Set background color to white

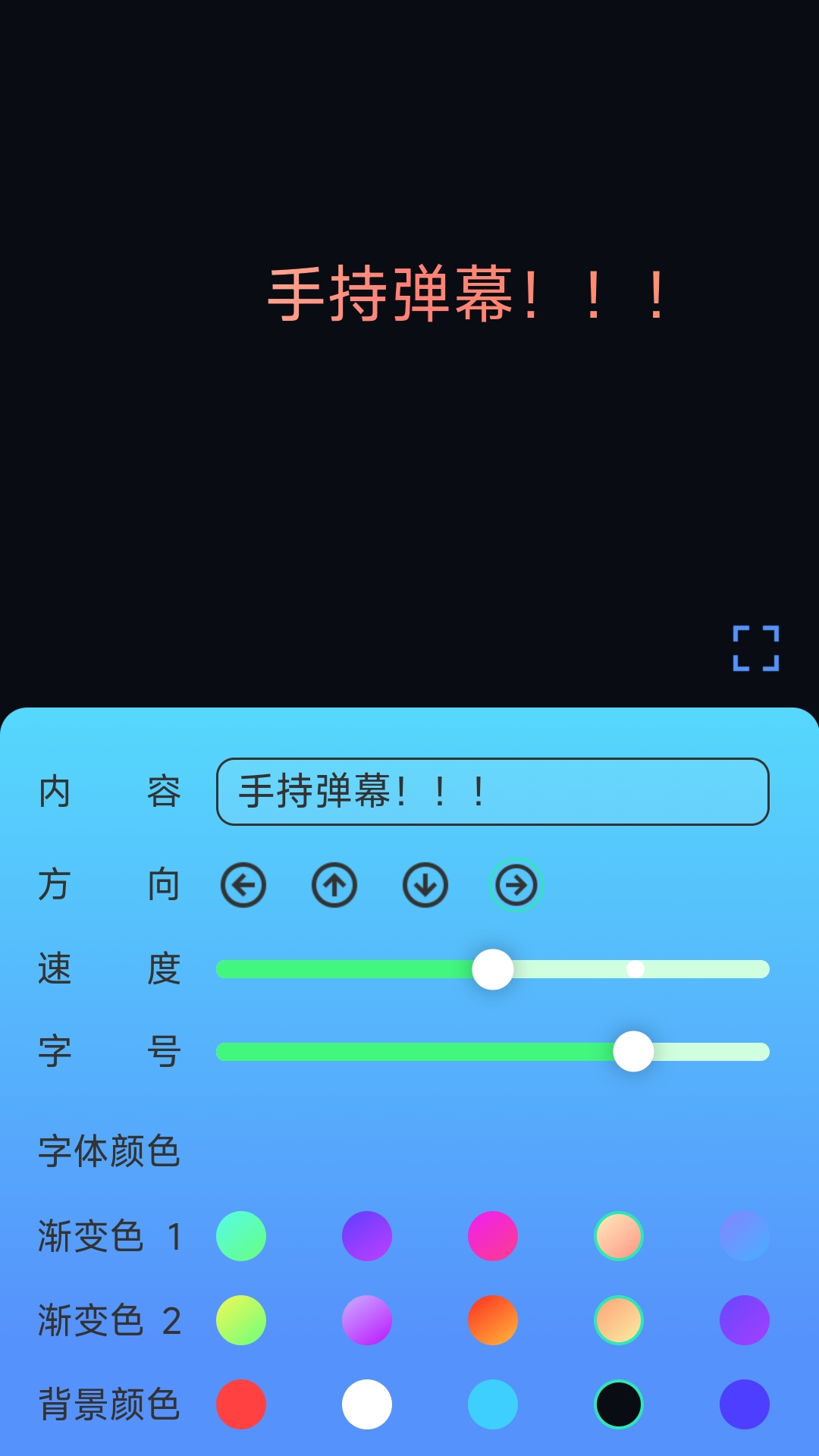[x=367, y=1404]
